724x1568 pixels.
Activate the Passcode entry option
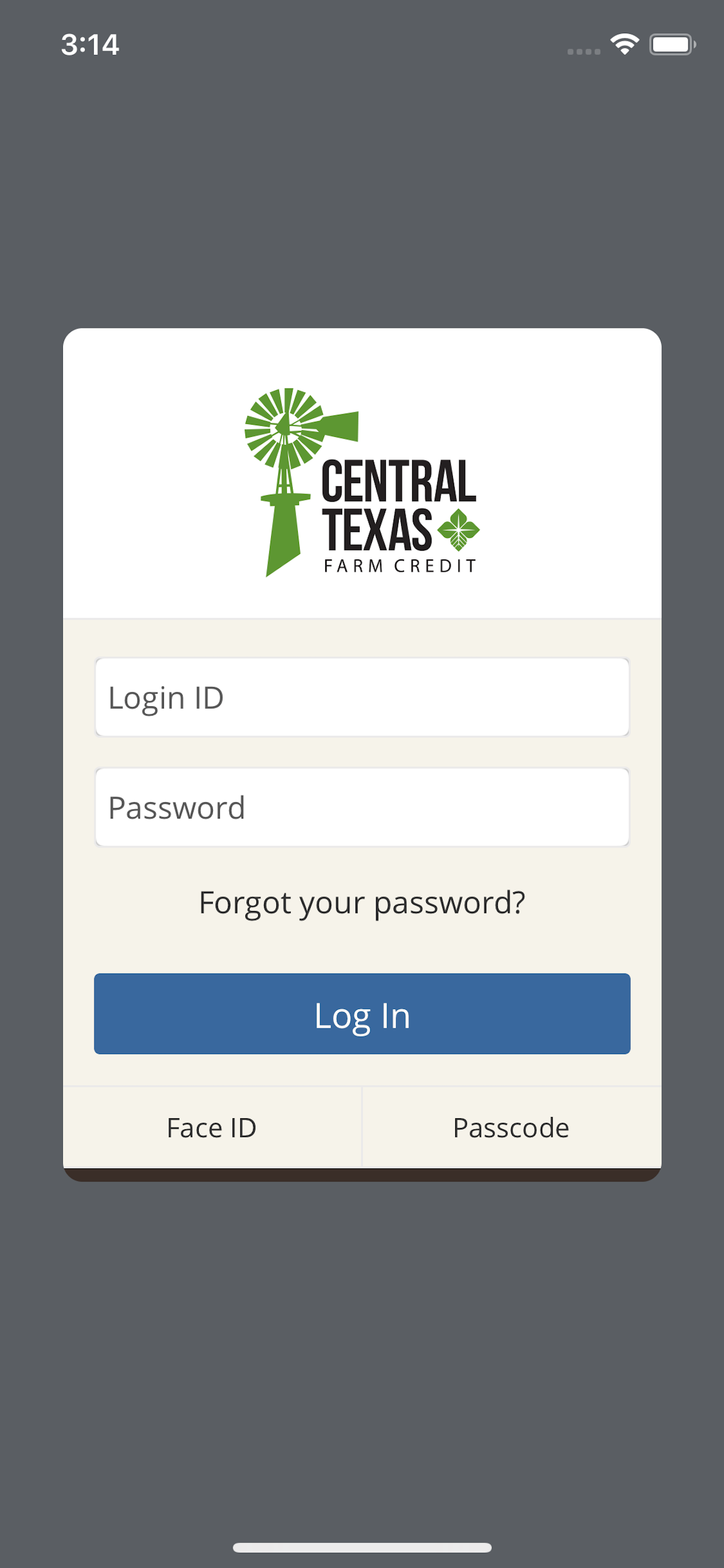tap(510, 1128)
